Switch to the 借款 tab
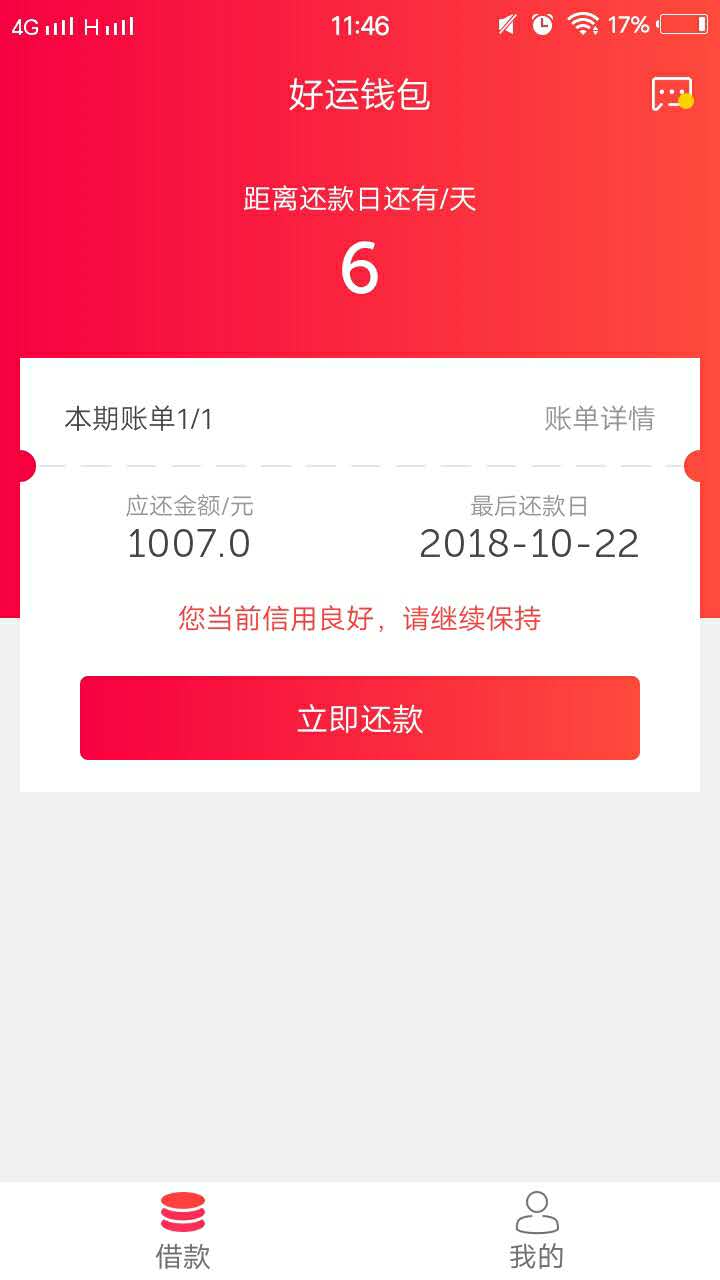This screenshot has width=720, height=1280. pos(183,1231)
